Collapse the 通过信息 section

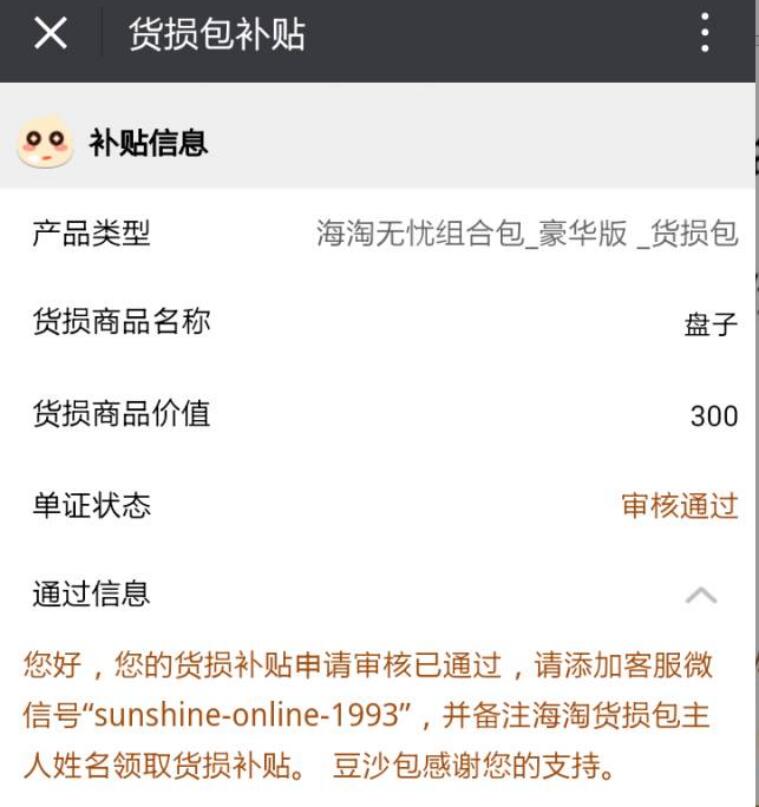pyautogui.click(x=701, y=596)
